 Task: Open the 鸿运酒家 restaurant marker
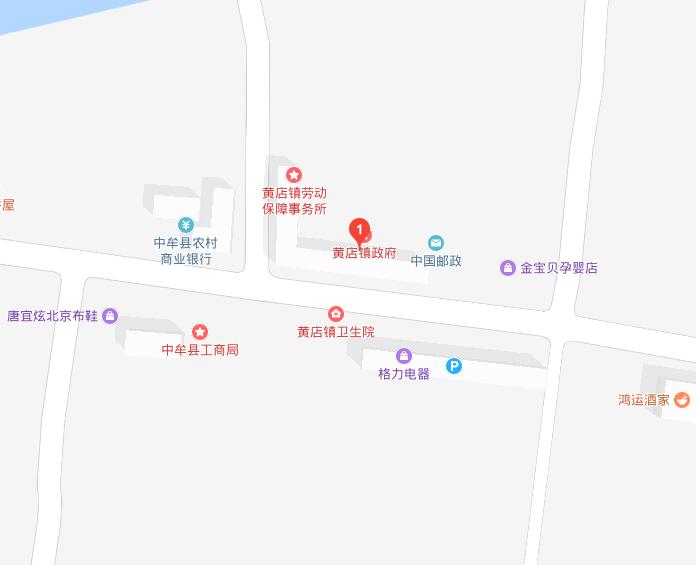pos(682,399)
